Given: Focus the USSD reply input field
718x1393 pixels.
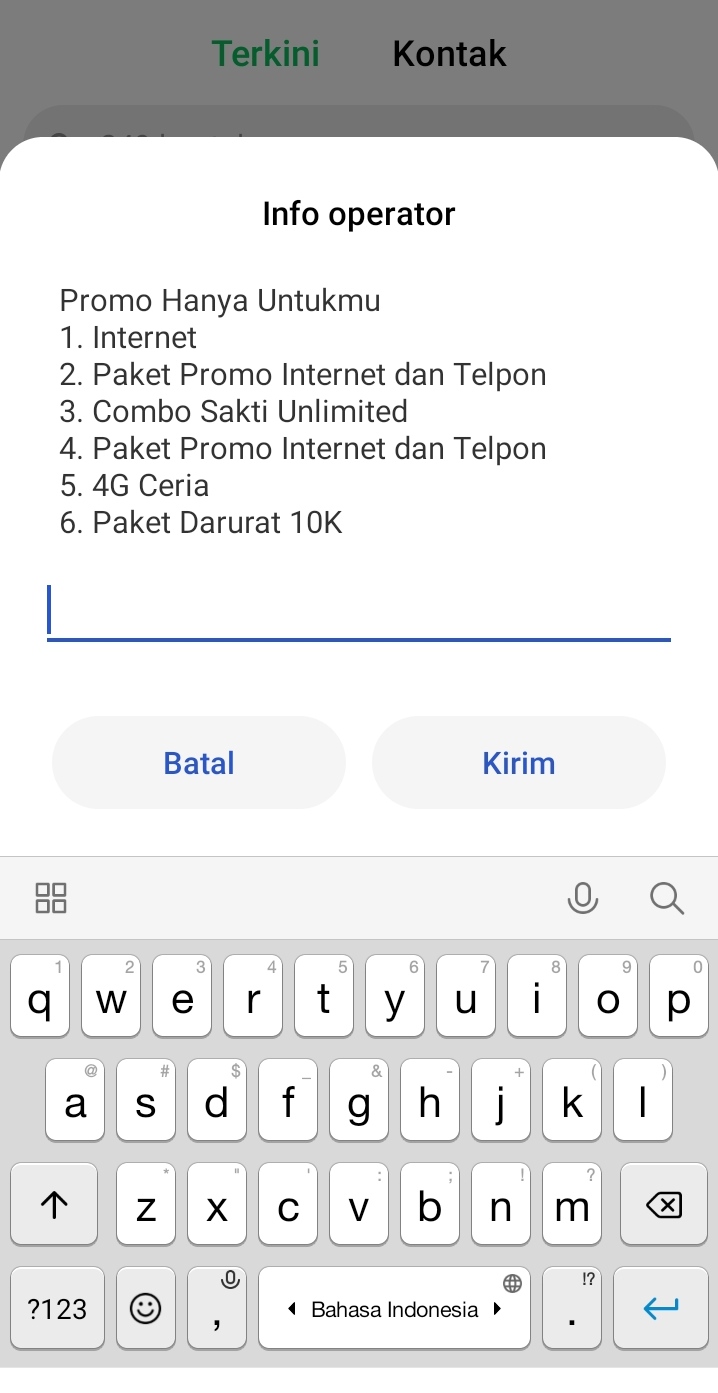Looking at the screenshot, I should point(358,611).
